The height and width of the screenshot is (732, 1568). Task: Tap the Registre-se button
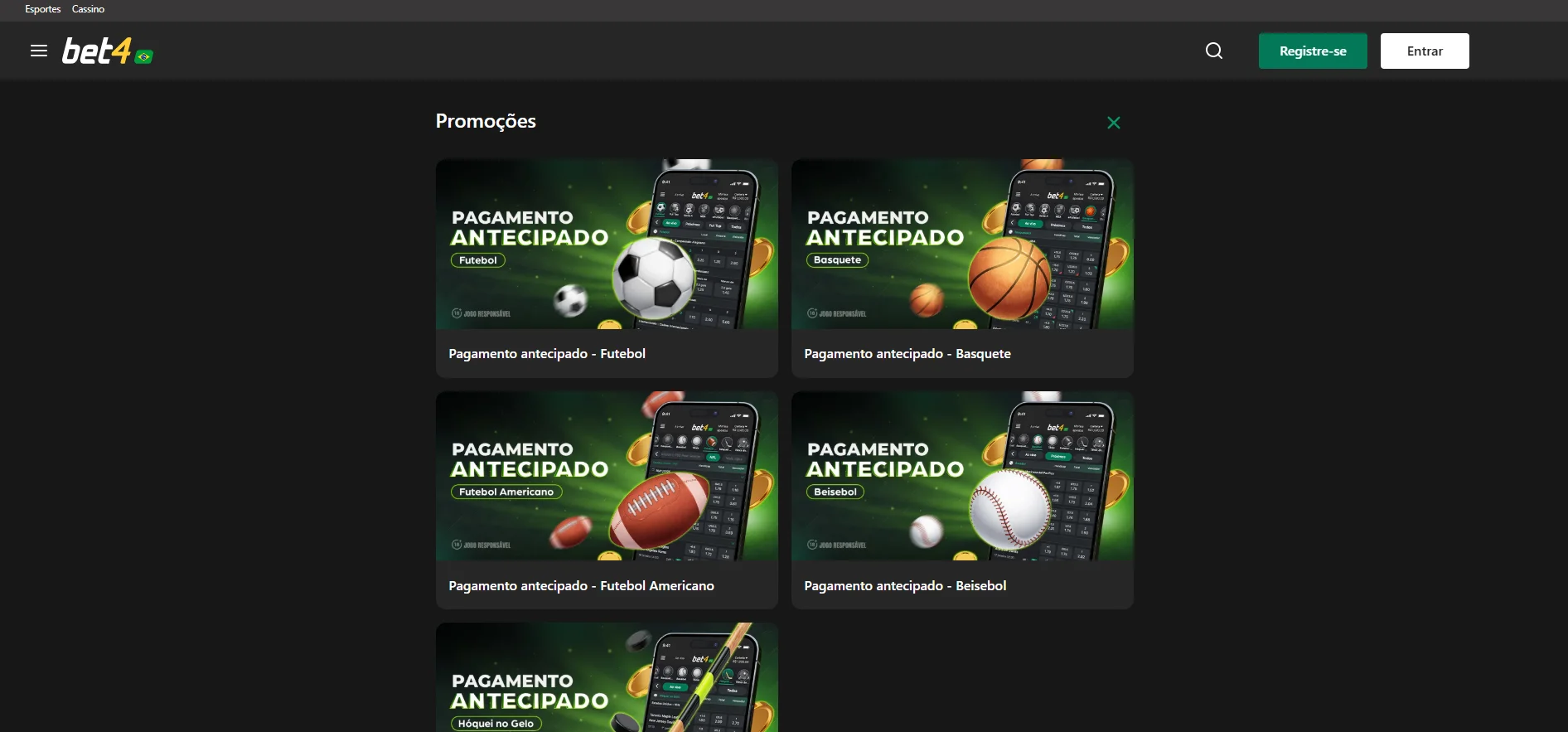click(x=1313, y=51)
